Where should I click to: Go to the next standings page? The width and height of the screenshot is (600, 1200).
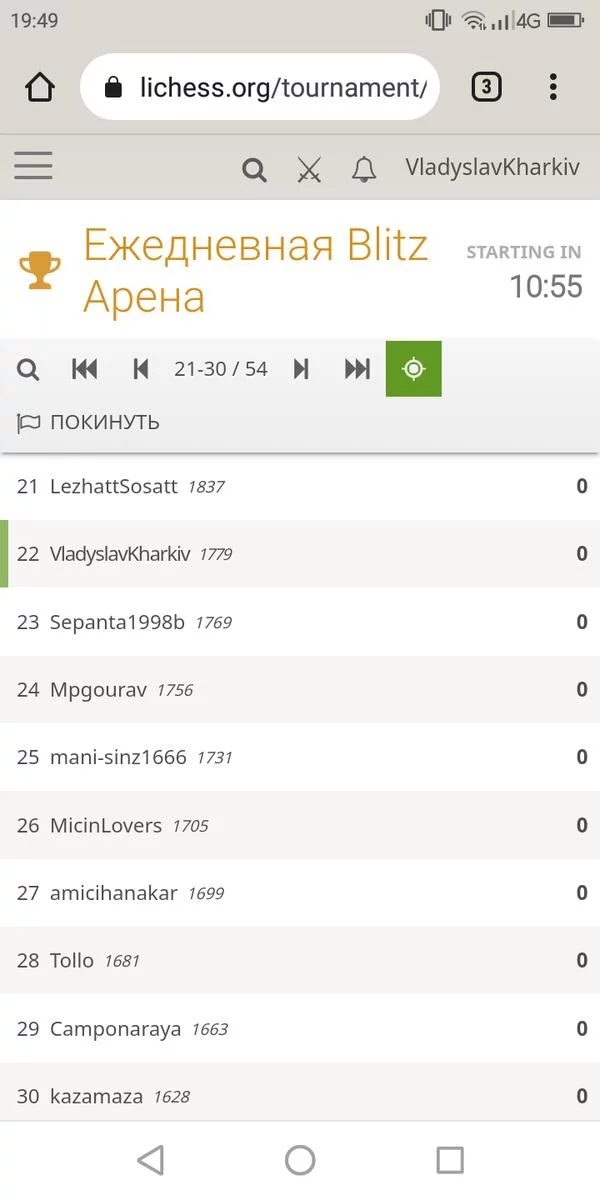click(x=300, y=370)
